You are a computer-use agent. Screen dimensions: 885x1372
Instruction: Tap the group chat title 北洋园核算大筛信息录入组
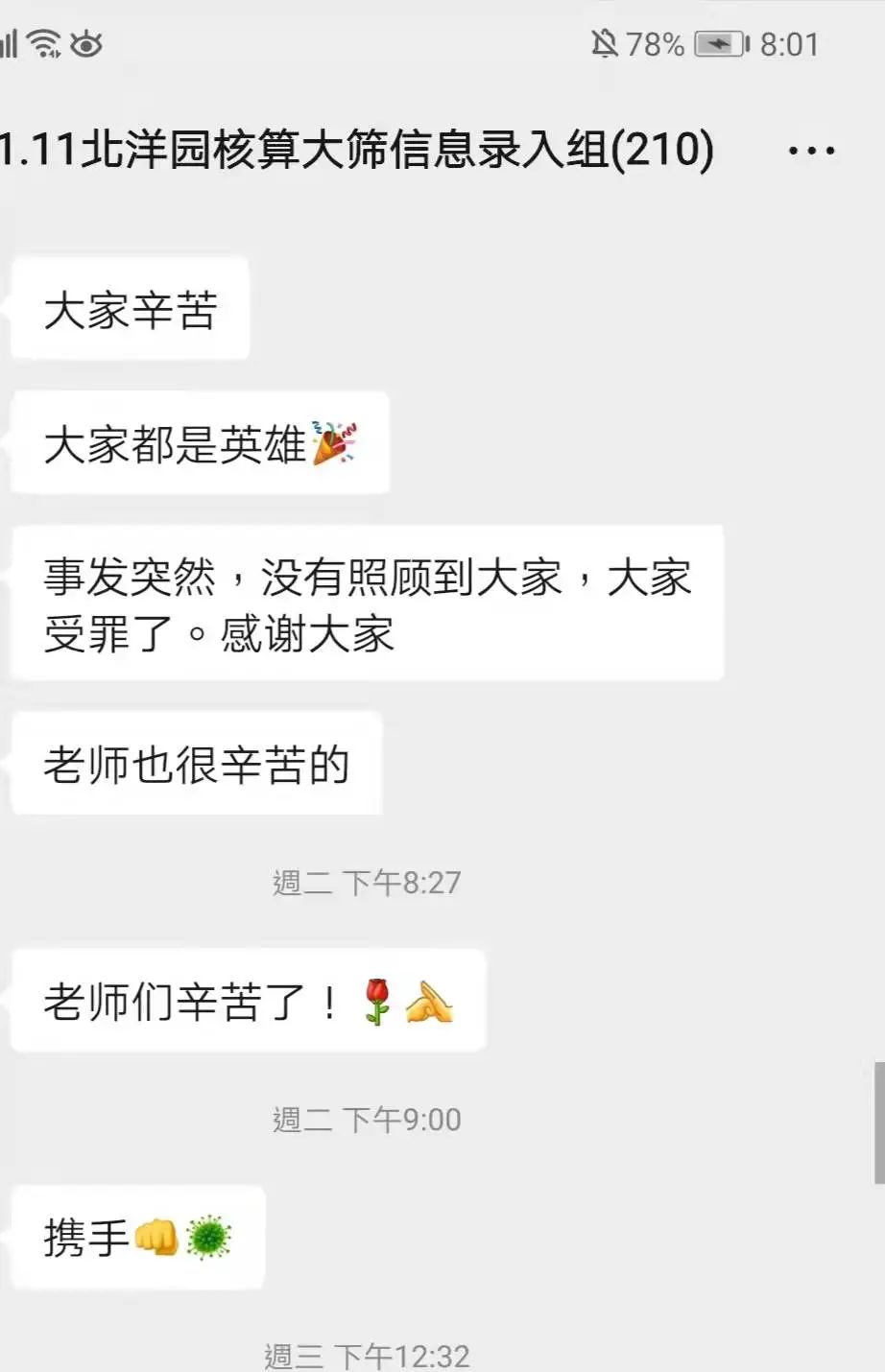(x=355, y=149)
